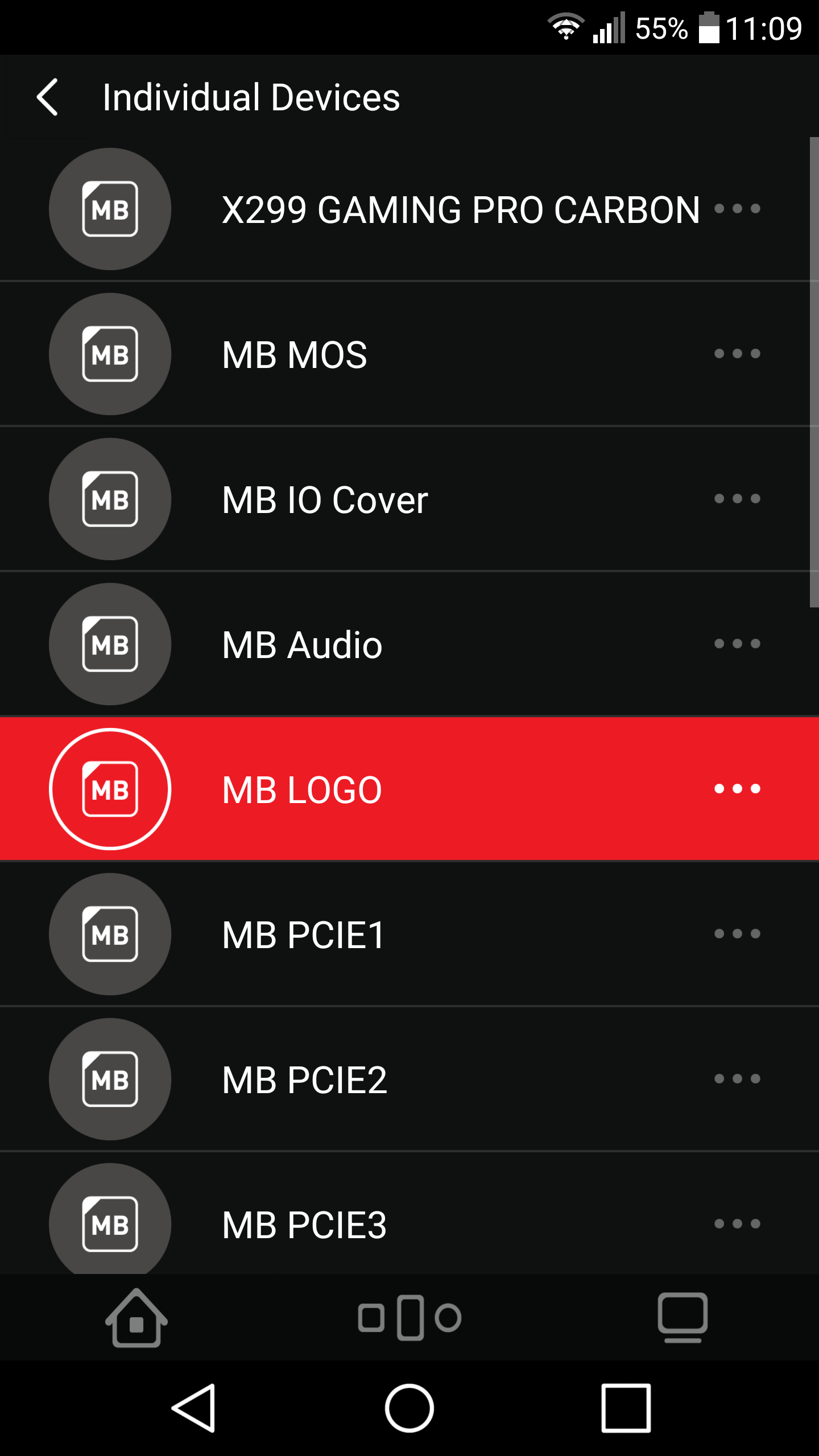The height and width of the screenshot is (1456, 819).
Task: Show more options for MB PCIE1
Action: click(737, 934)
